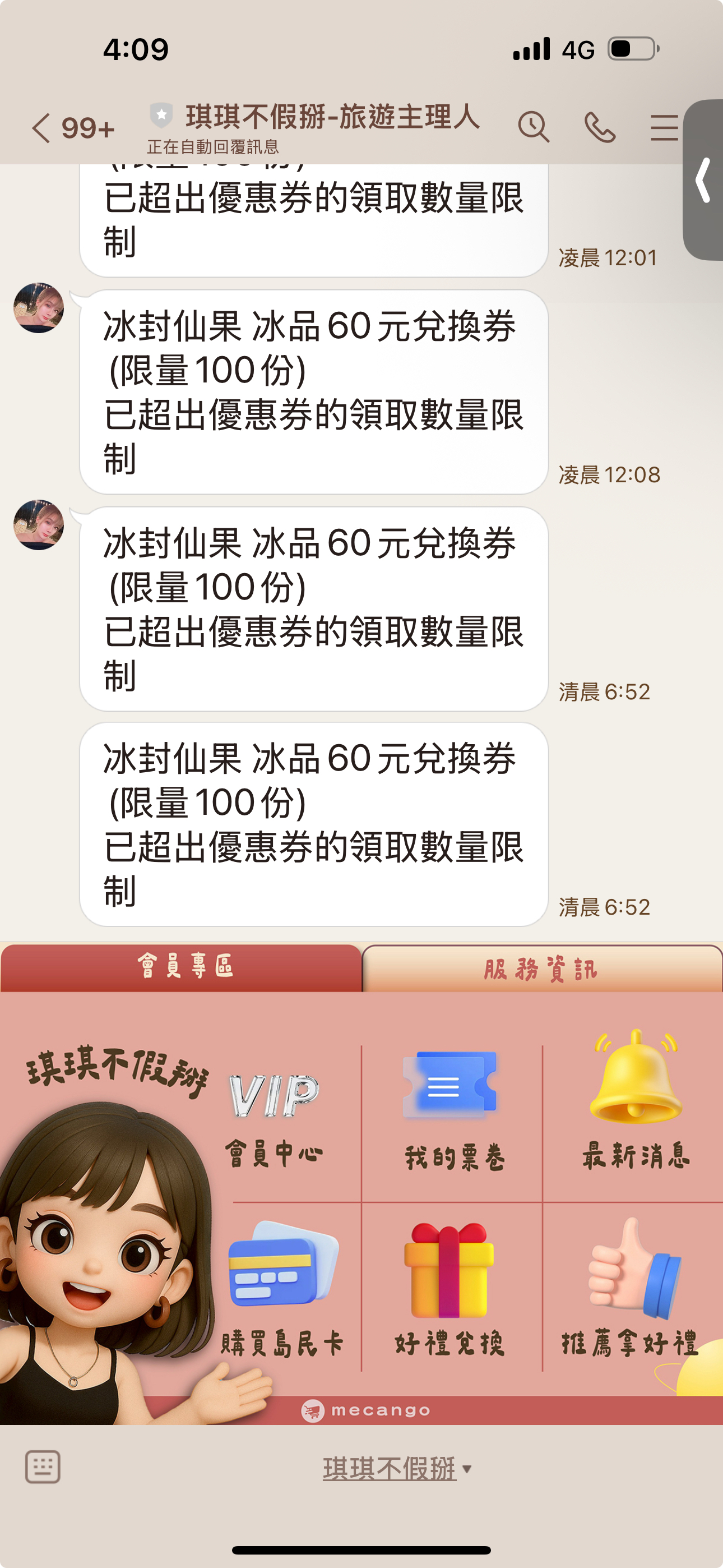Go back to the chat list
This screenshot has height=1568, width=723.
pos(41,128)
